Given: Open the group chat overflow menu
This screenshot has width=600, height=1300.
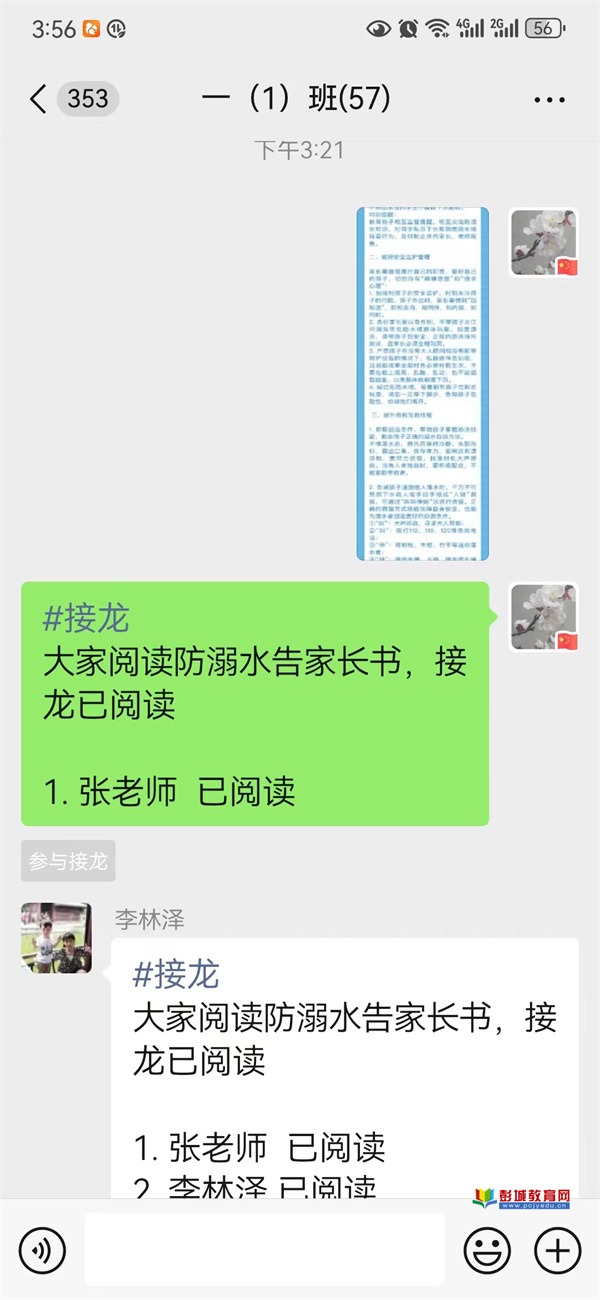Looking at the screenshot, I should 549,100.
